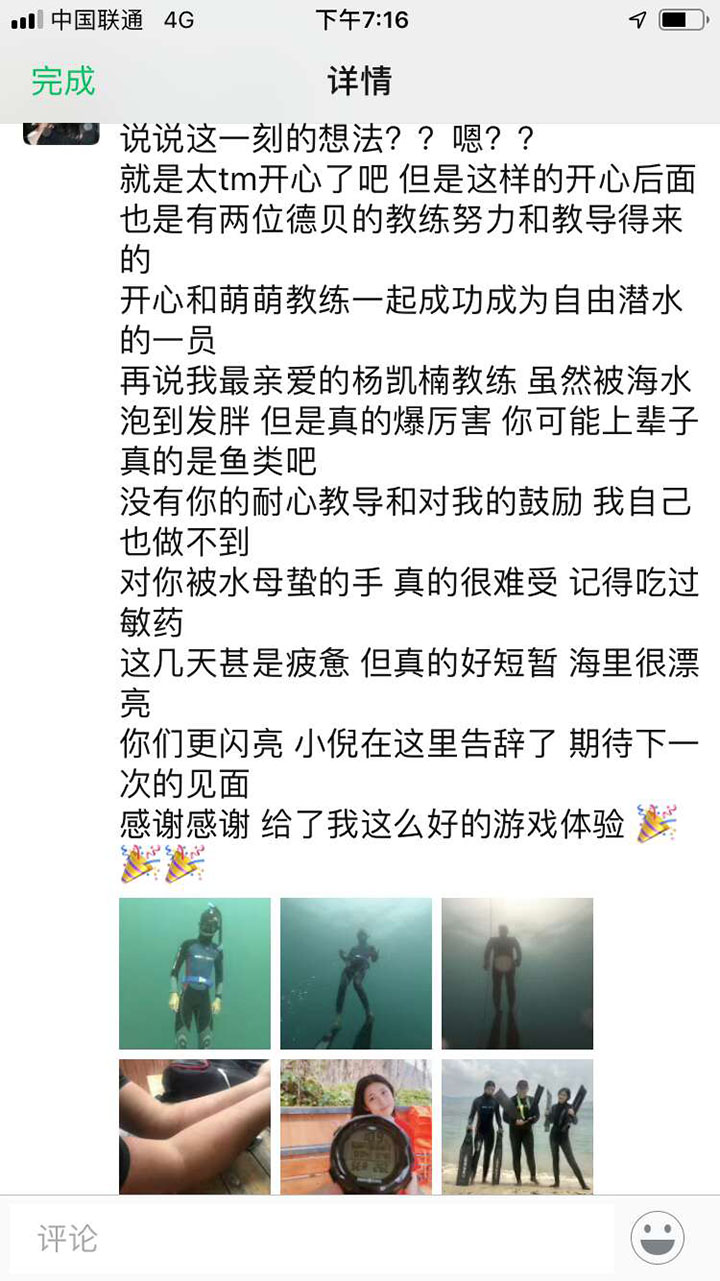Open the emoji smiley picker
Viewport: 720px width, 1281px height.
point(658,1238)
